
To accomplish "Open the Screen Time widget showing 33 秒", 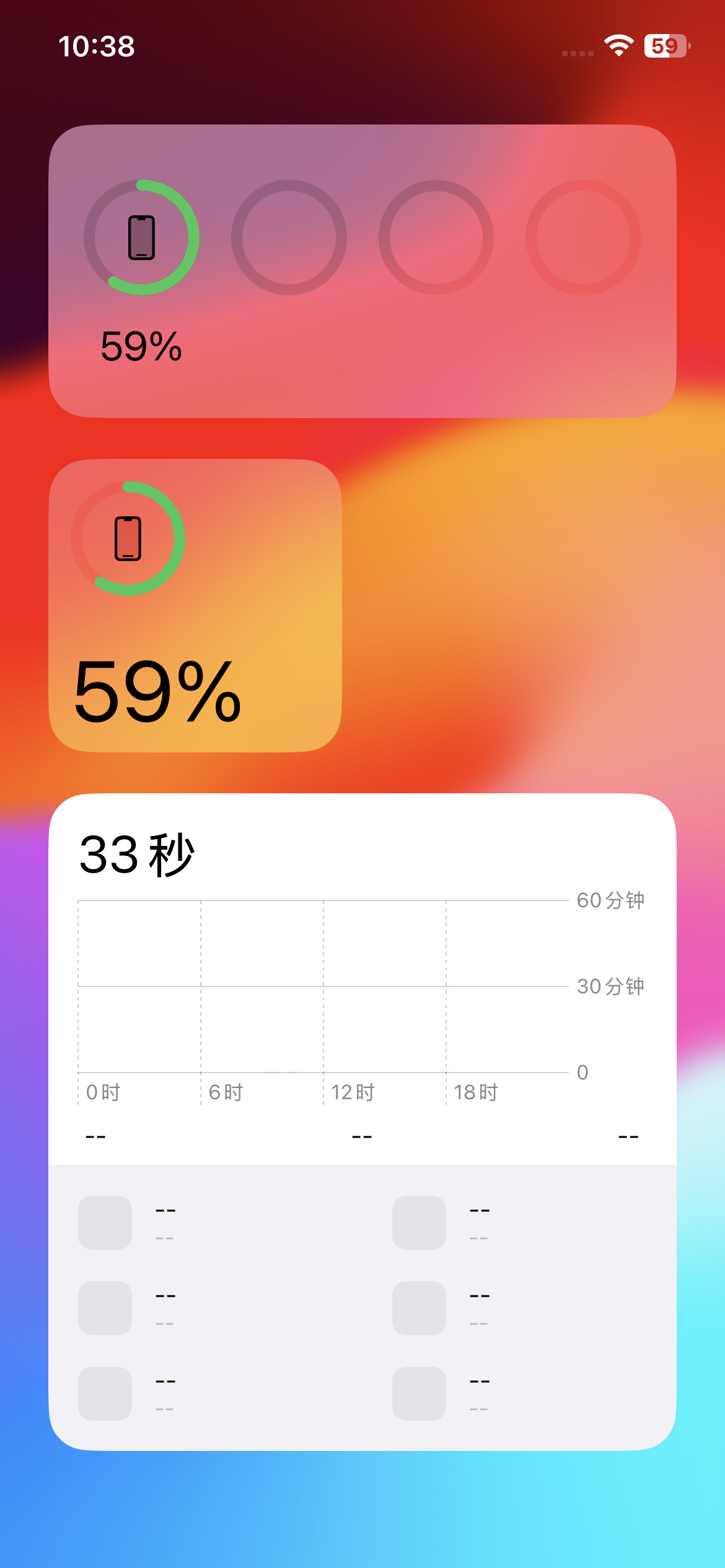I will 362,1122.
